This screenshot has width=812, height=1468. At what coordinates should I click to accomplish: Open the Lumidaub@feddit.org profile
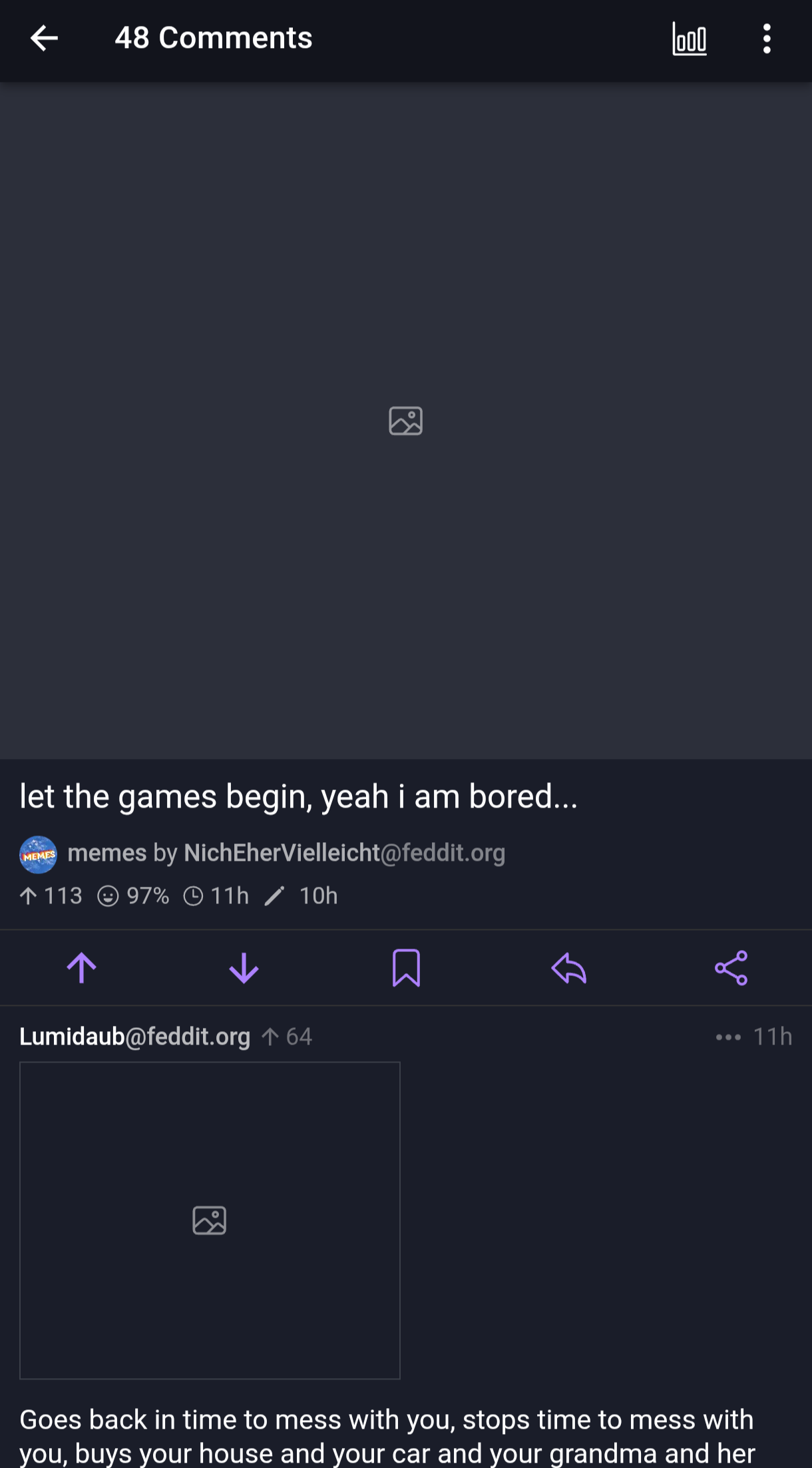point(134,1037)
